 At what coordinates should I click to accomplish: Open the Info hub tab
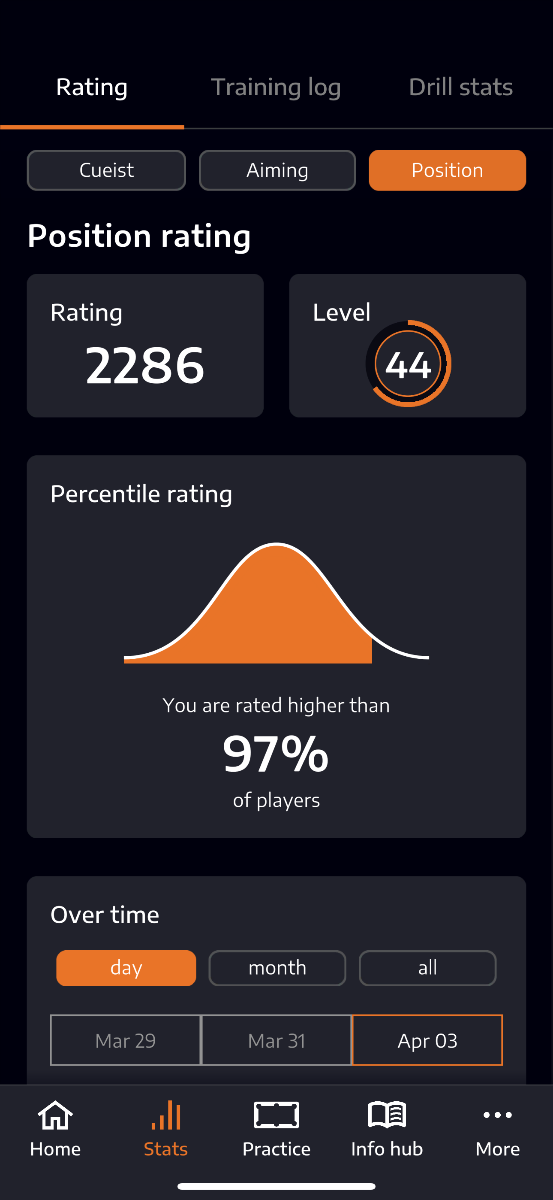[x=387, y=1130]
